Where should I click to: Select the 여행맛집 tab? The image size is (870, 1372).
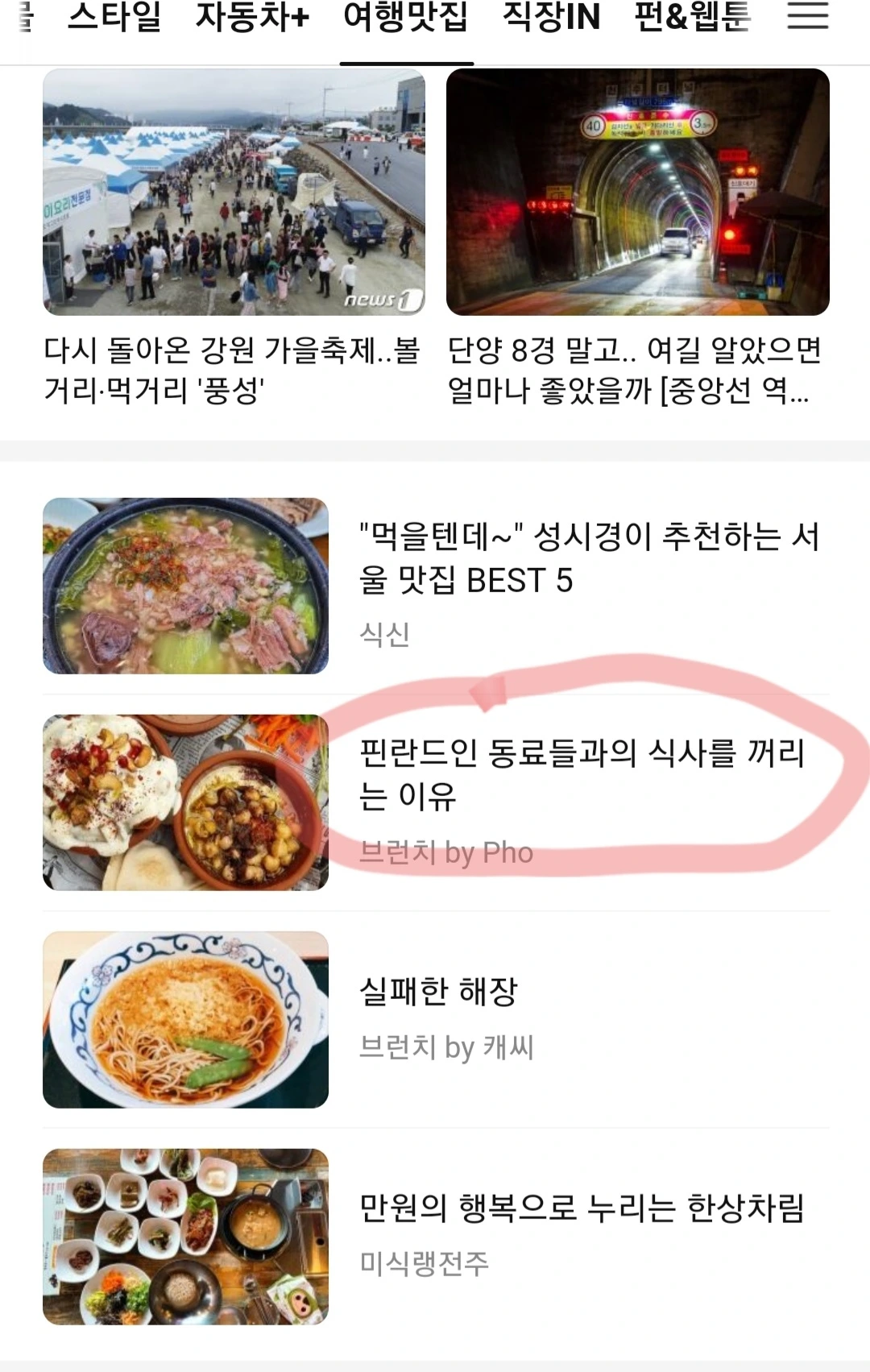tap(405, 18)
